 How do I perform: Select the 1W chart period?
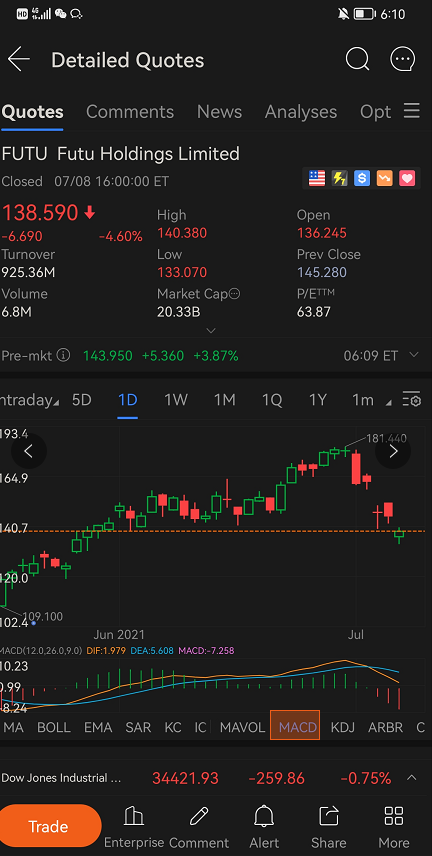(176, 400)
